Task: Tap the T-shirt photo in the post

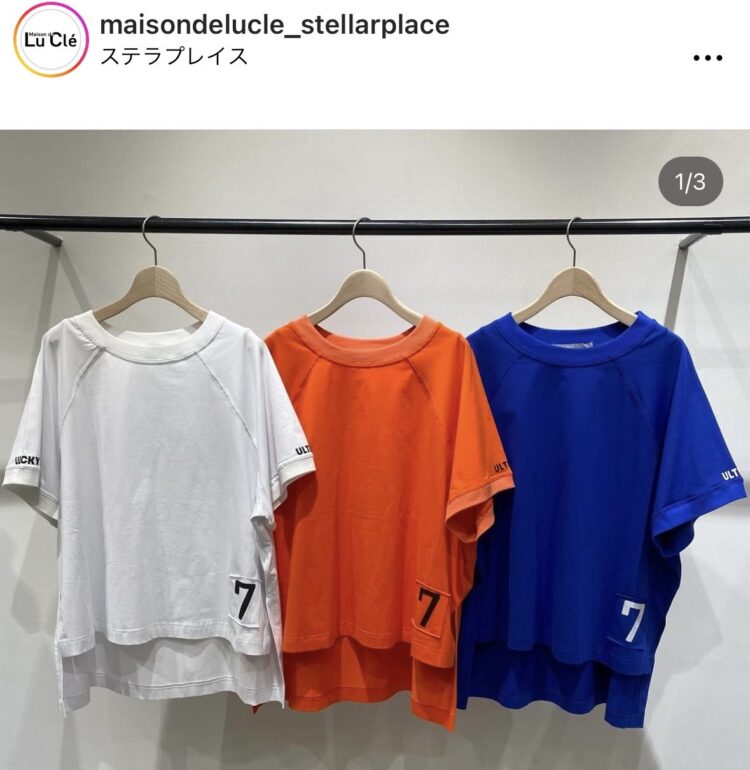Action: (375, 450)
